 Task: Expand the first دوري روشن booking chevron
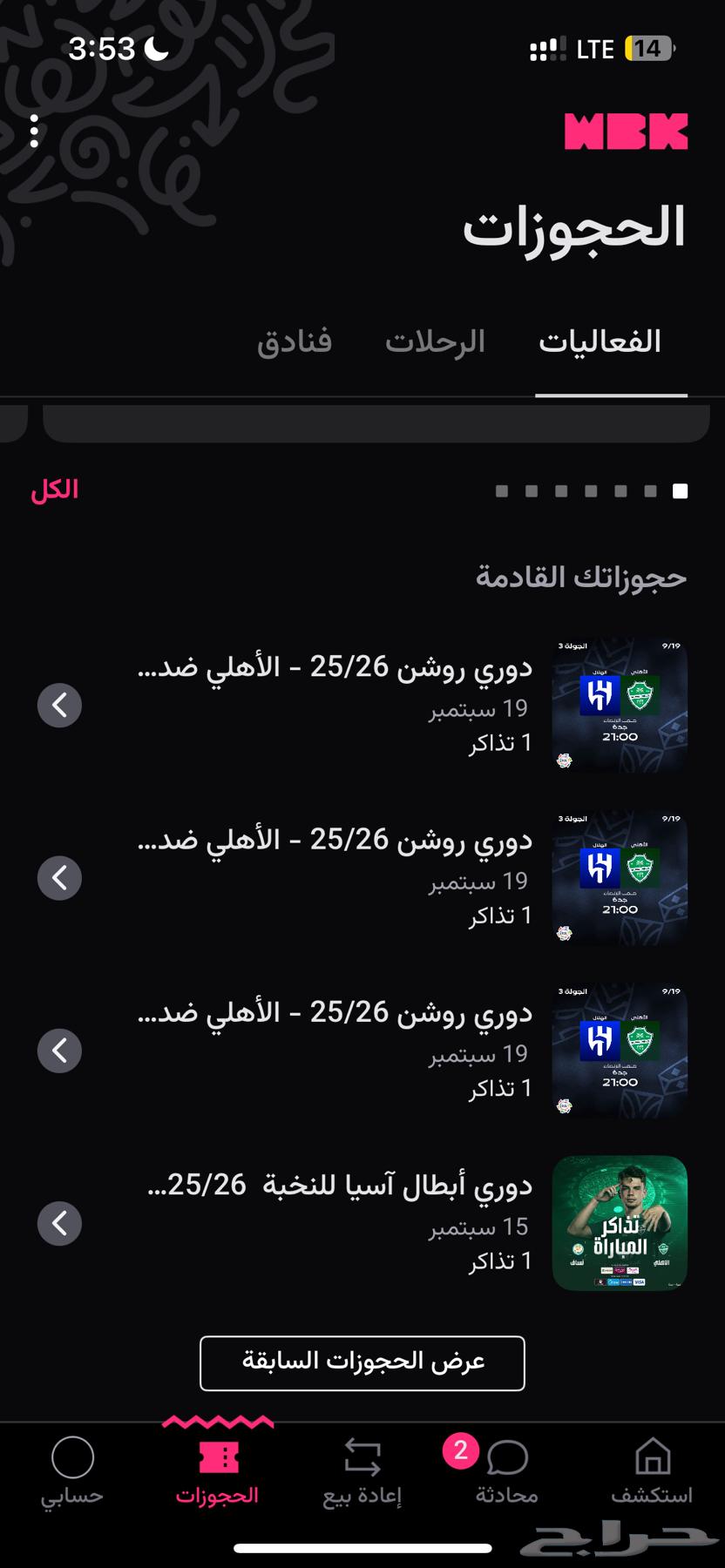click(59, 705)
